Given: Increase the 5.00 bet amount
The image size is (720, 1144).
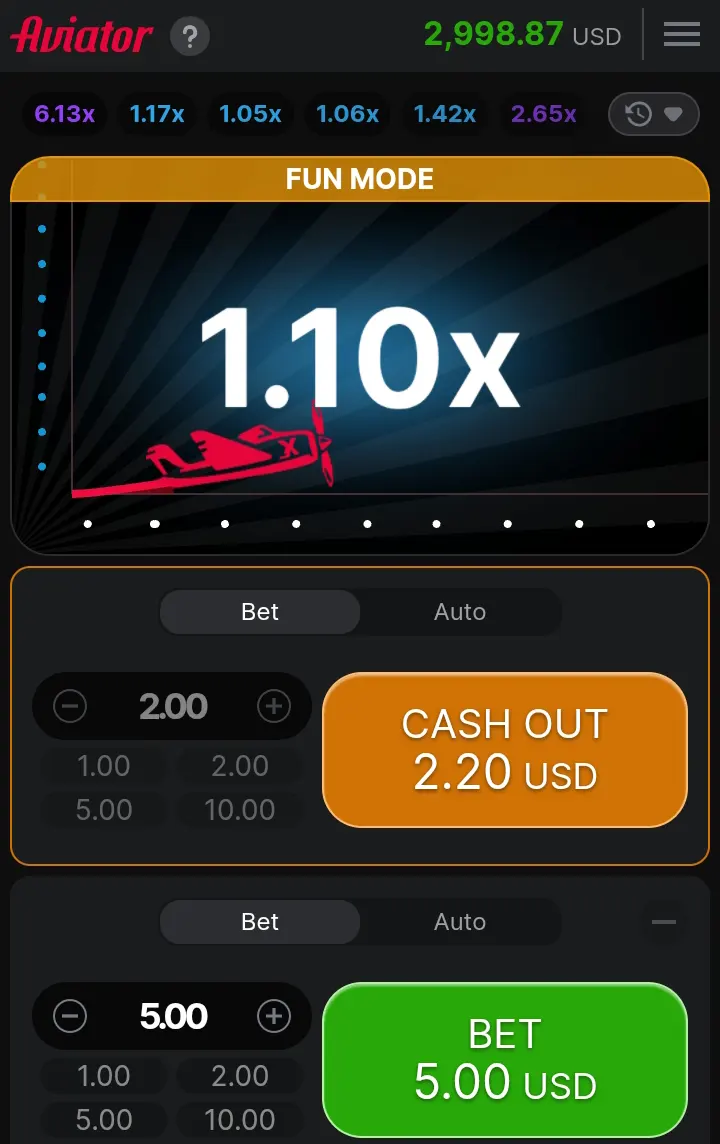Looking at the screenshot, I should point(274,1017).
